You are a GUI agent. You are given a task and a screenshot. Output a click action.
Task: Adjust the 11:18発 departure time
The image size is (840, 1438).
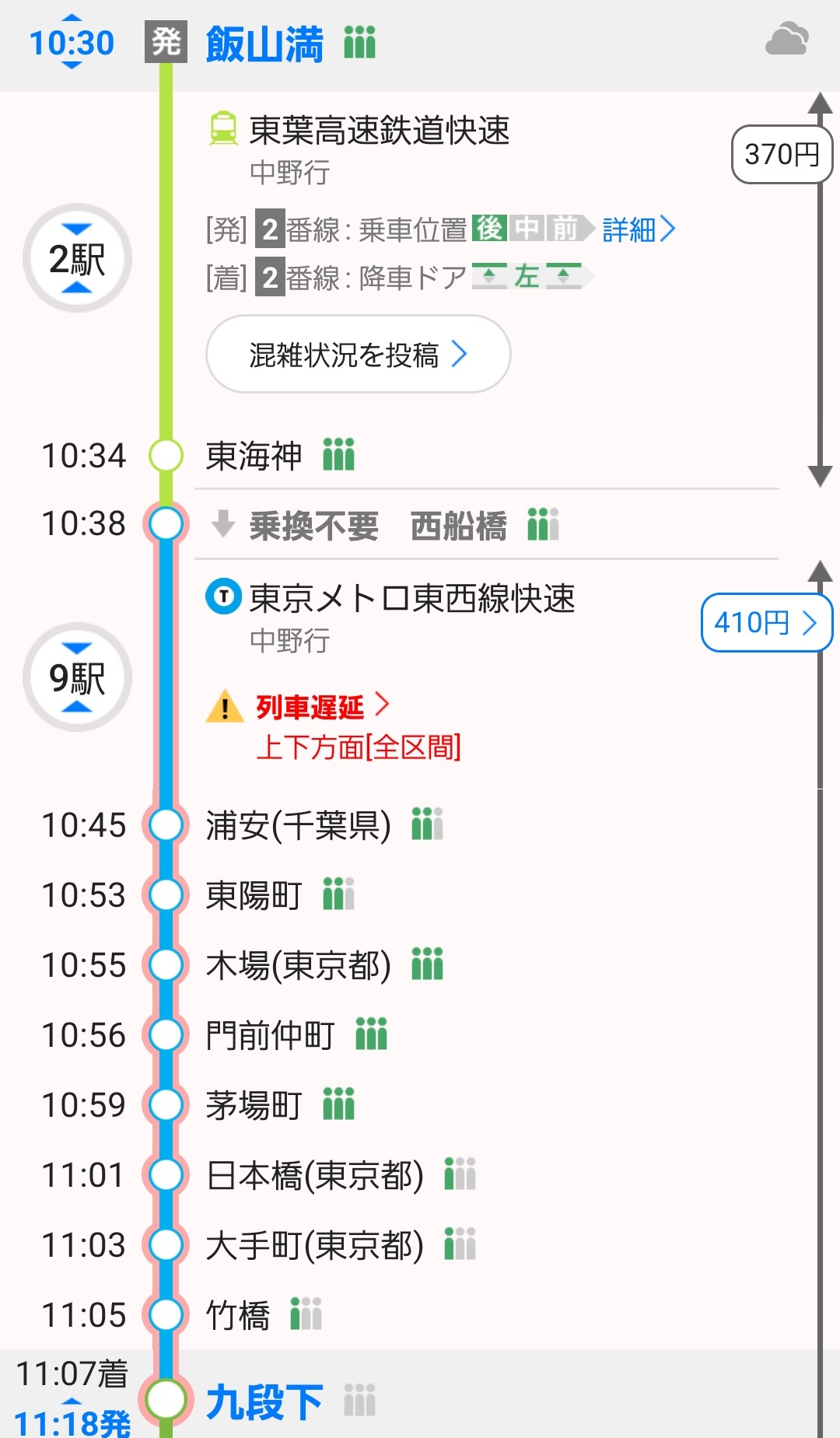pos(72,1422)
